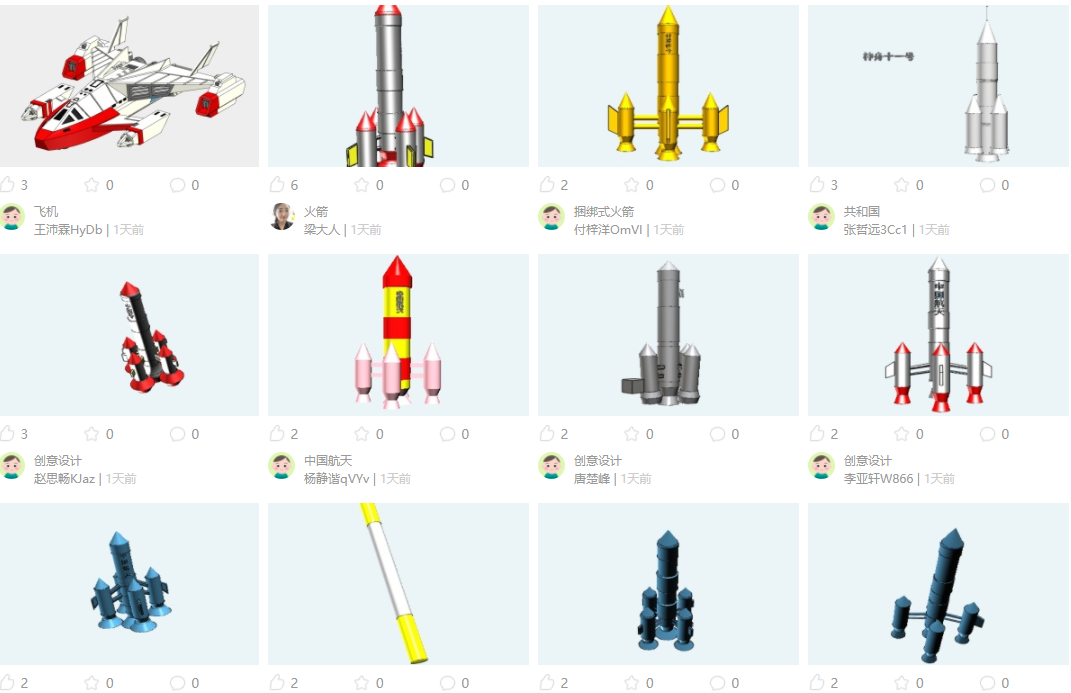Open the 火箭 model by 梁大人
Viewport: 1071px width, 693px height.
398,86
